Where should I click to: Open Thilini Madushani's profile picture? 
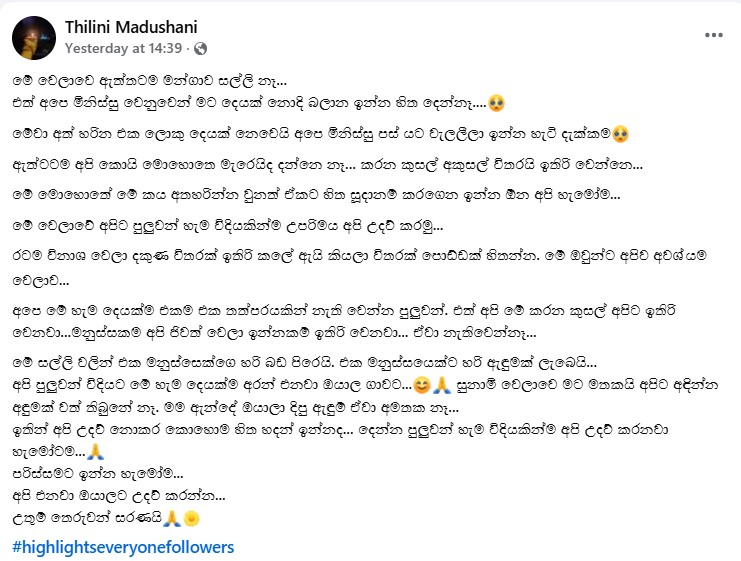(32, 35)
